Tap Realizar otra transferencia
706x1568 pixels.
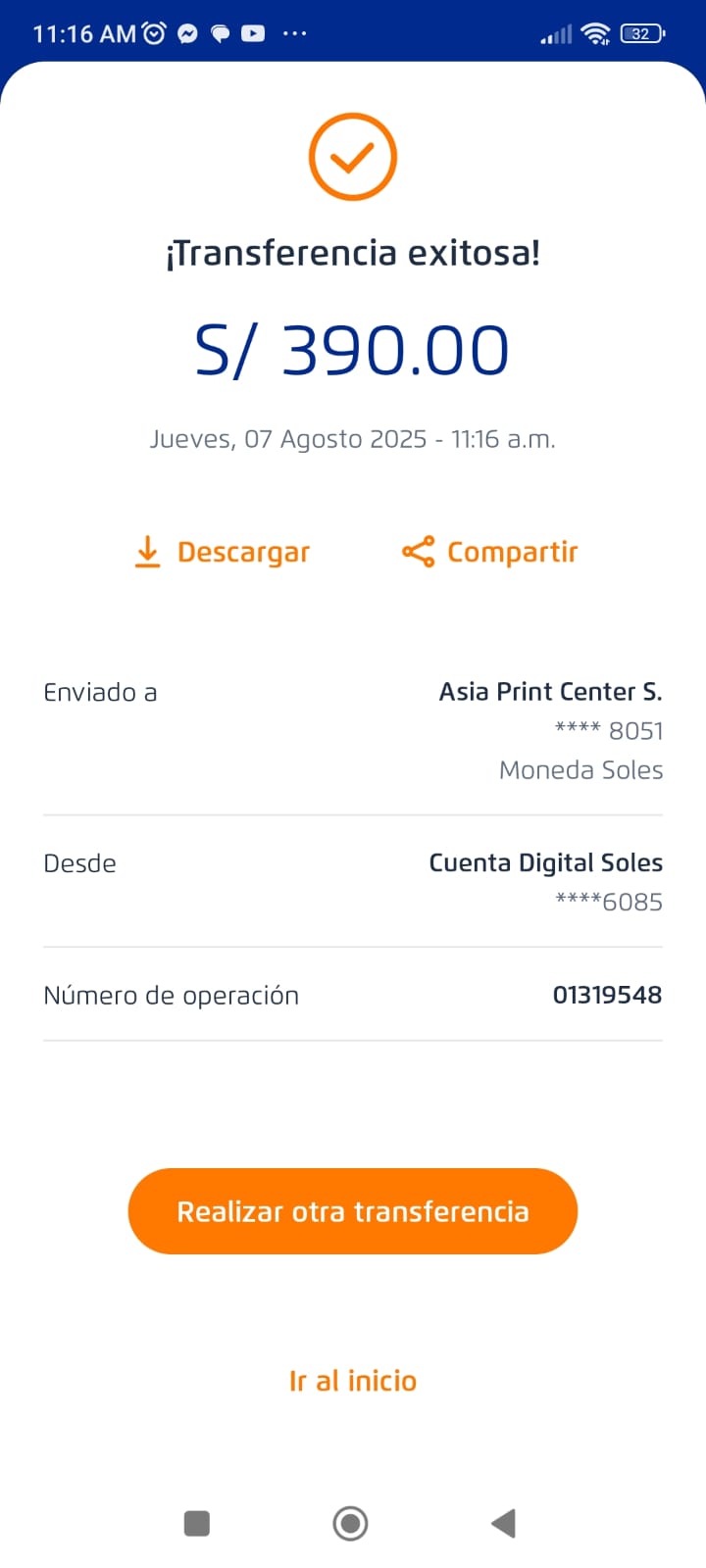pos(353,1211)
